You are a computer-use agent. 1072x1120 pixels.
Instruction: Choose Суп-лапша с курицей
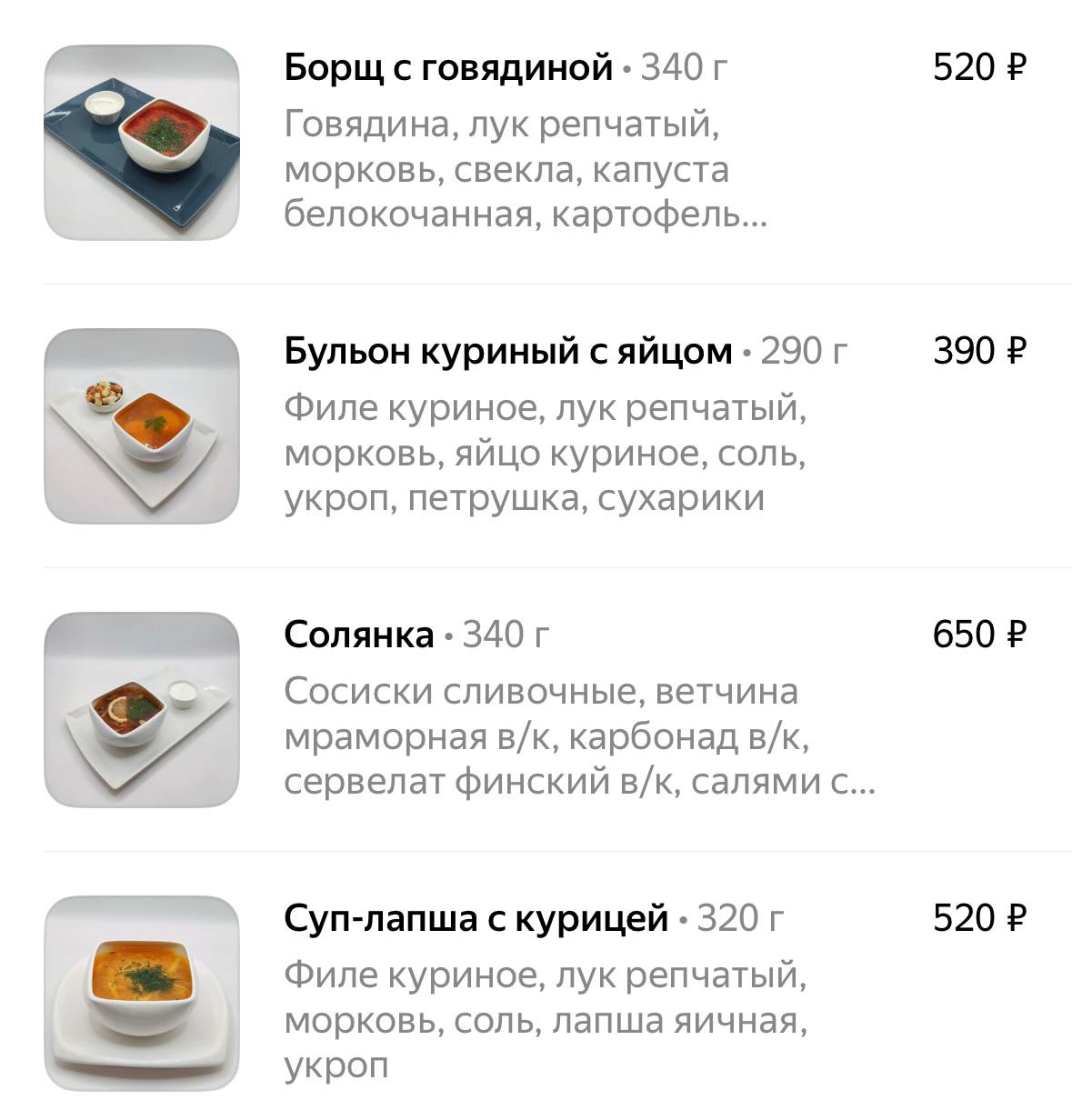[476, 918]
